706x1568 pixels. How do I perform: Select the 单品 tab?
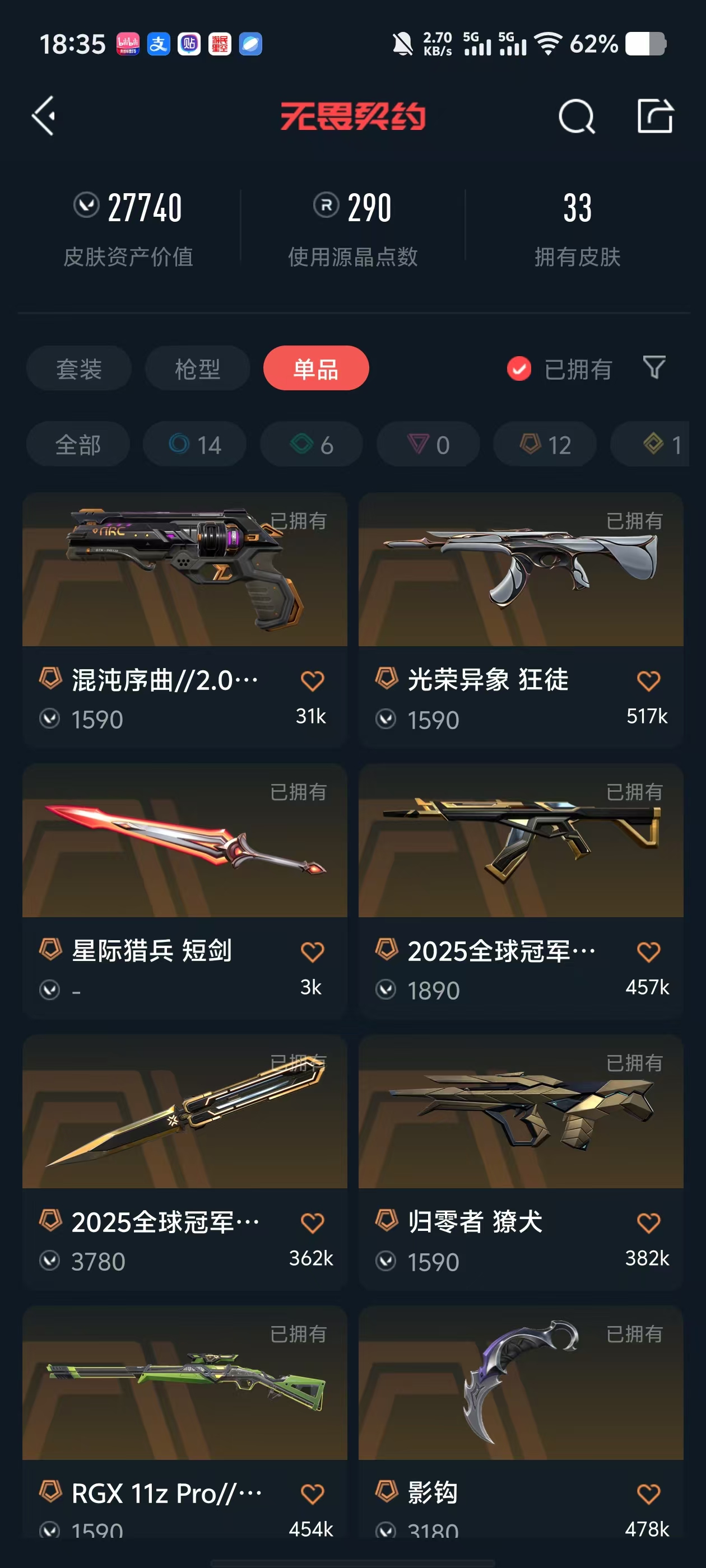coord(315,369)
